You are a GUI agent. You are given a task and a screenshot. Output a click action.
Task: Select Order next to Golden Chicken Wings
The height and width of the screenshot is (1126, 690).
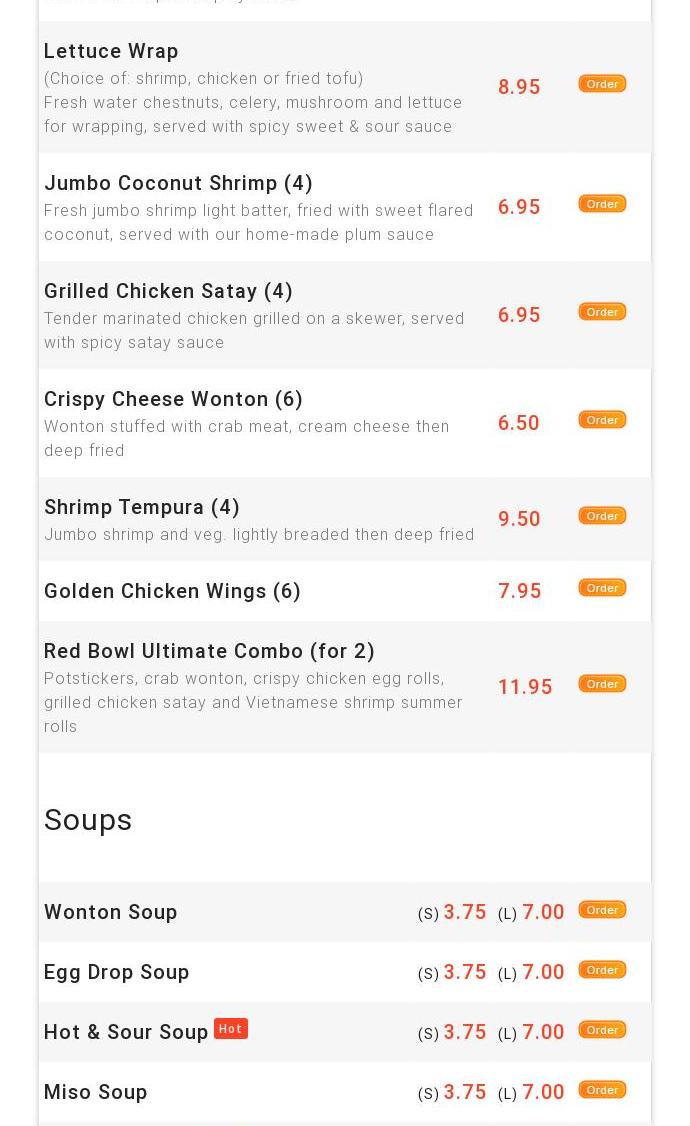tap(602, 588)
